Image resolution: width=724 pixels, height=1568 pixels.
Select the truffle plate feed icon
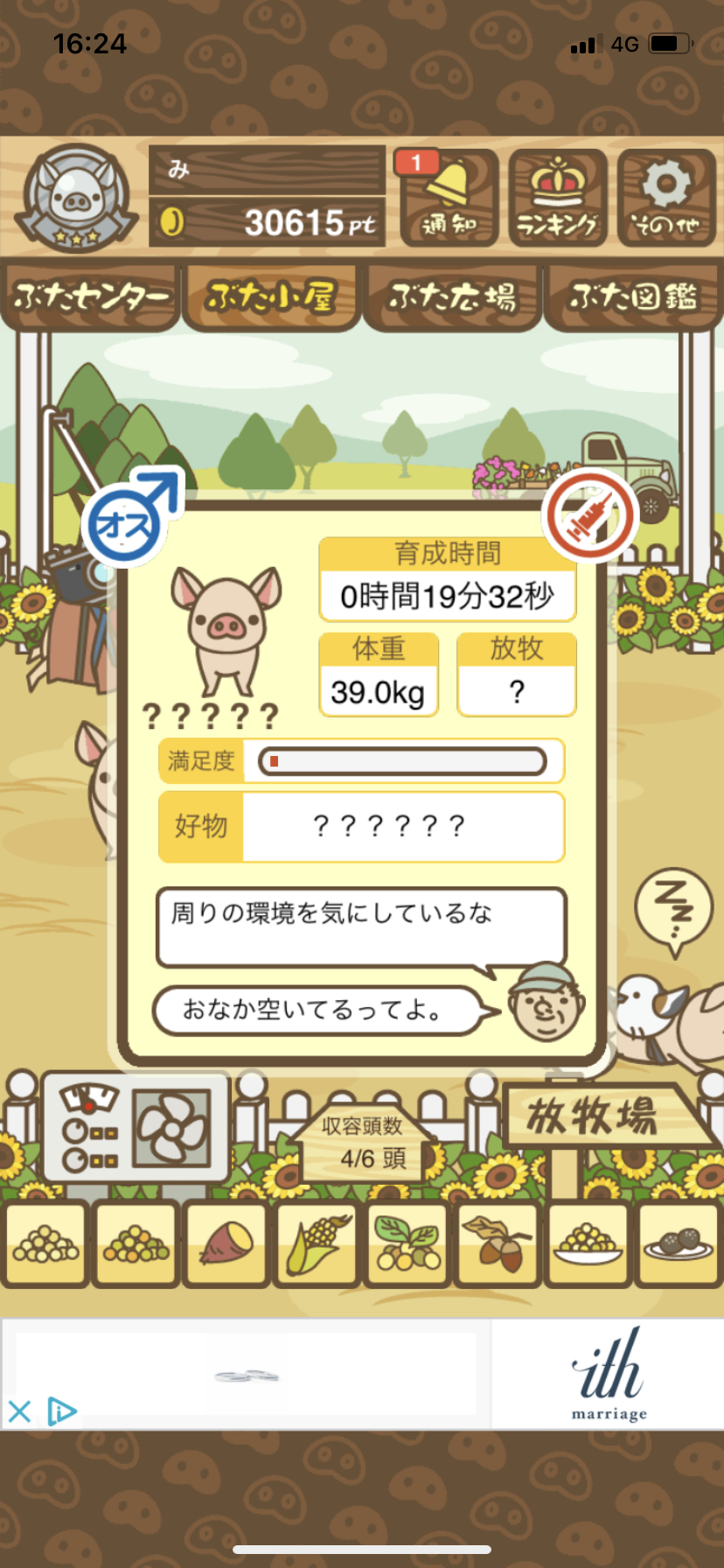678,1243
